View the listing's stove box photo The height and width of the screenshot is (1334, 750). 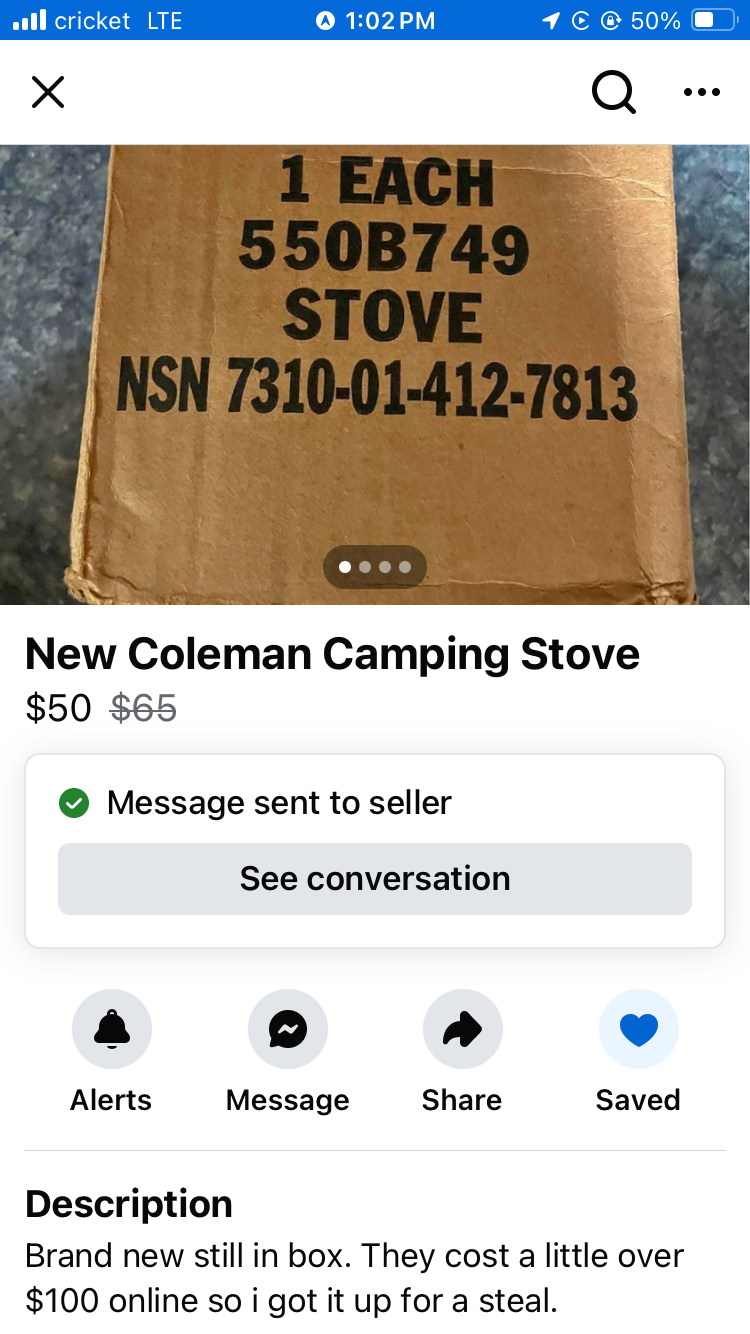pos(375,375)
